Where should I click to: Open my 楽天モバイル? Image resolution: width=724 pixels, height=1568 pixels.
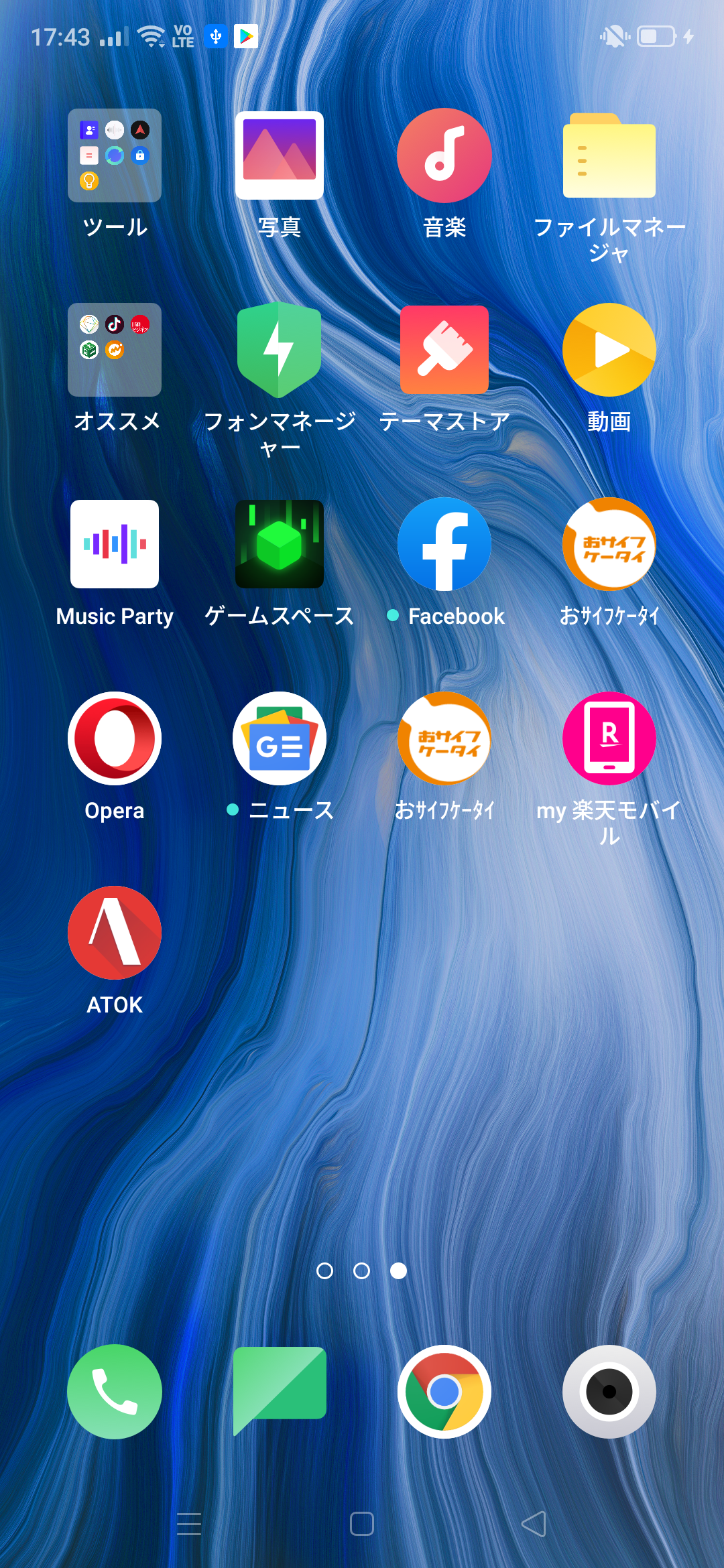click(609, 738)
